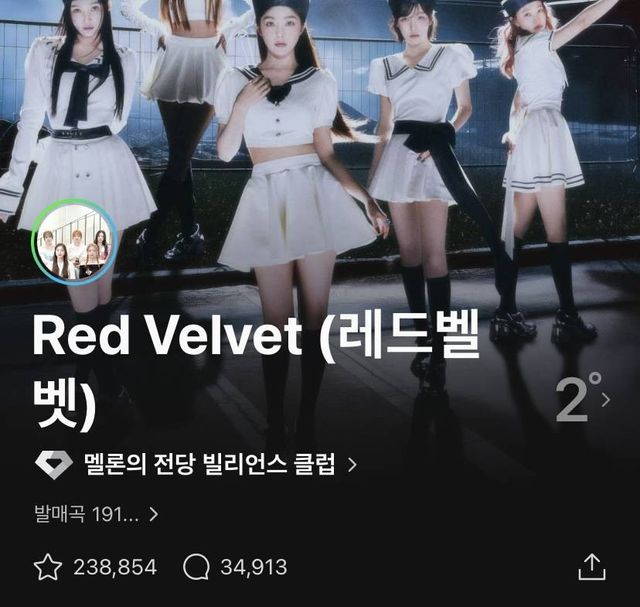Image resolution: width=640 pixels, height=607 pixels.
Task: Open Red Velvet's profile picture
Action: click(x=75, y=242)
